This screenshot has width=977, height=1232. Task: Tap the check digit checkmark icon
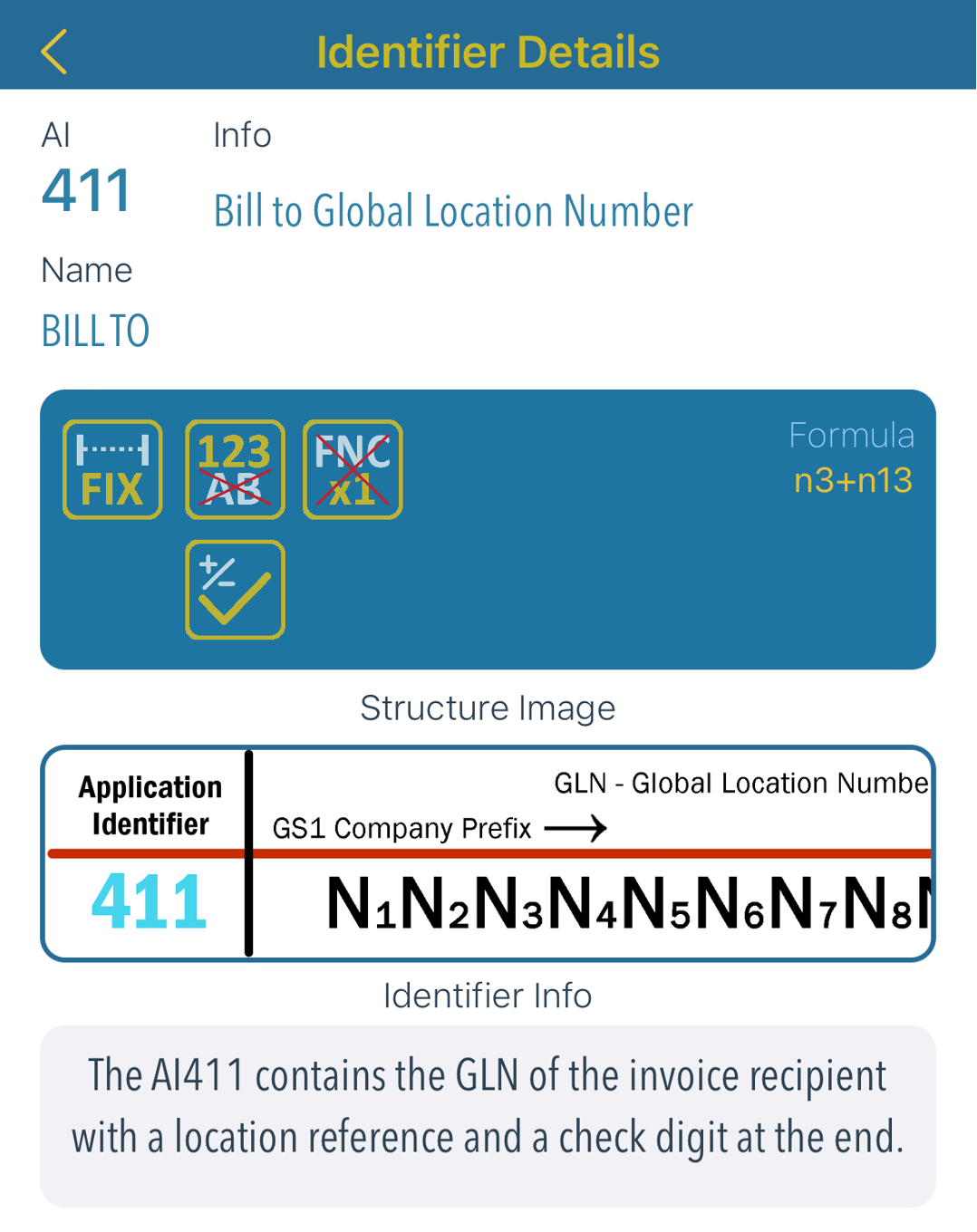click(235, 590)
